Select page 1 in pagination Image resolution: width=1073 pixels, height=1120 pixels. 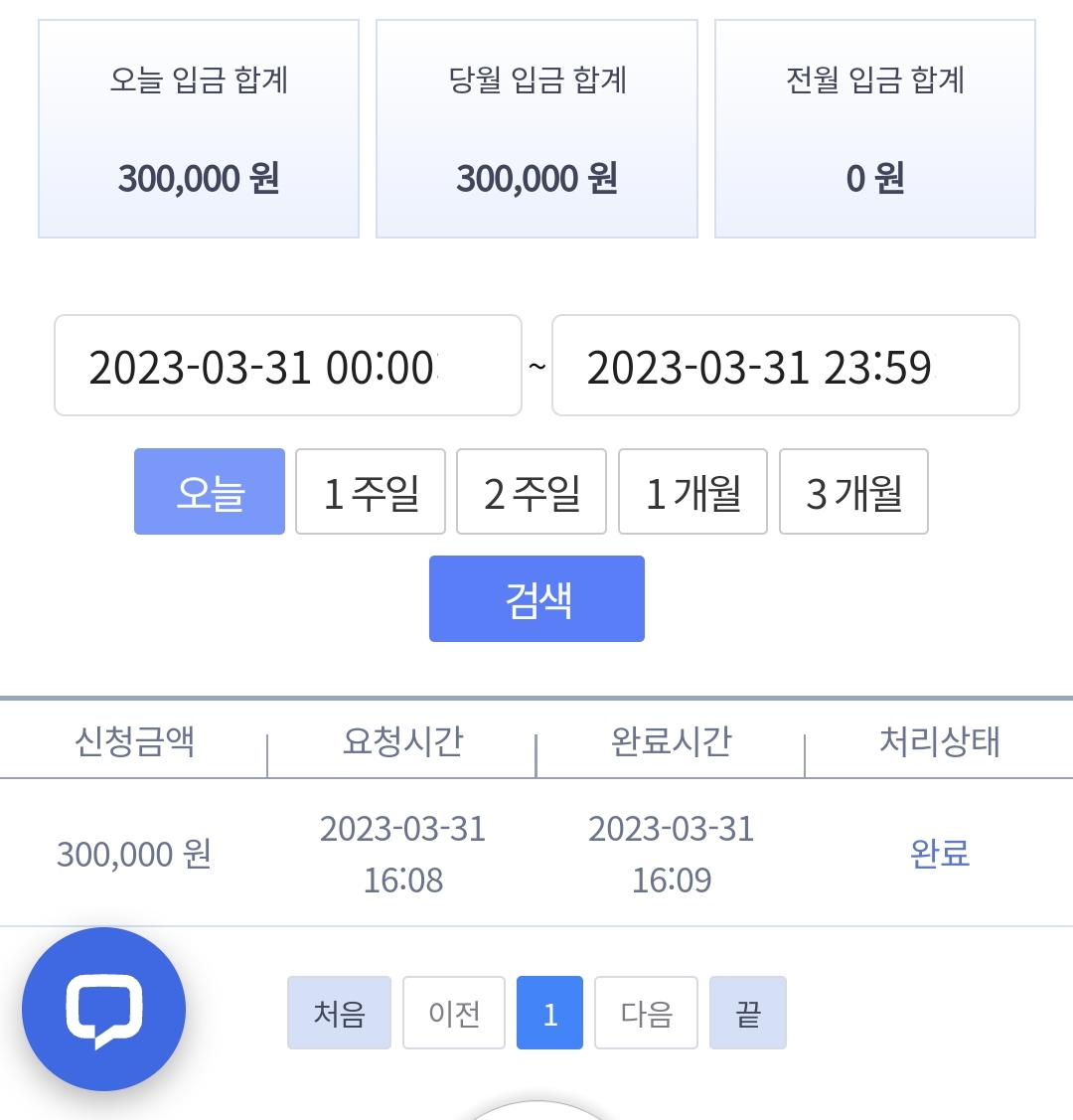coord(549,1013)
